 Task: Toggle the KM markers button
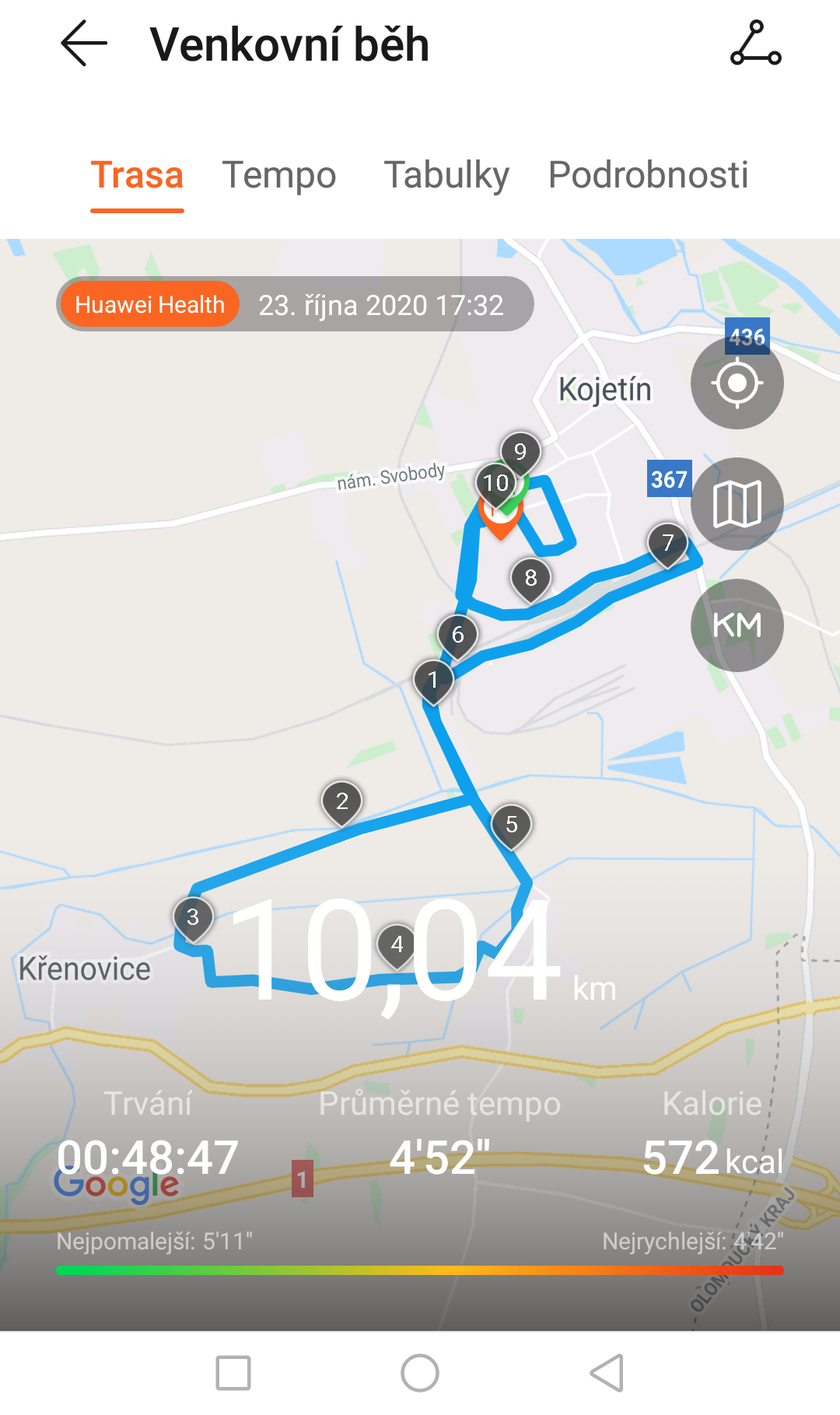point(737,625)
